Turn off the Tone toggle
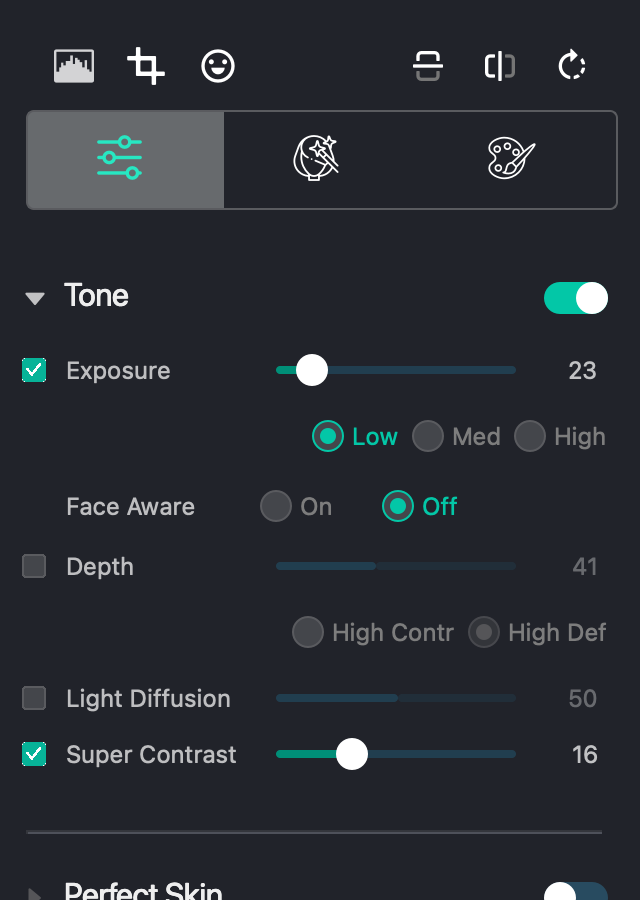Image resolution: width=640 pixels, height=900 pixels. 576,298
